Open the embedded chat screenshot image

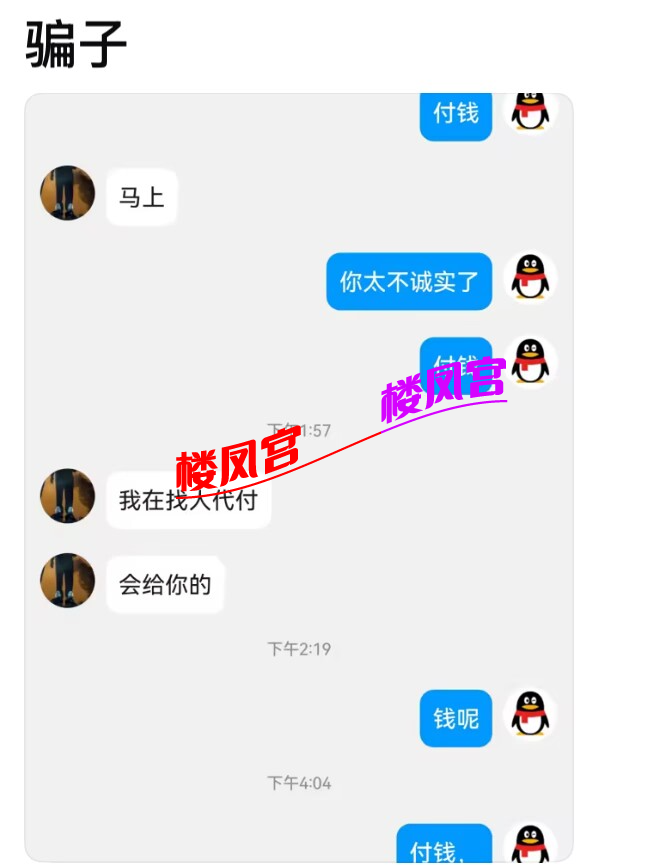[x=298, y=478]
